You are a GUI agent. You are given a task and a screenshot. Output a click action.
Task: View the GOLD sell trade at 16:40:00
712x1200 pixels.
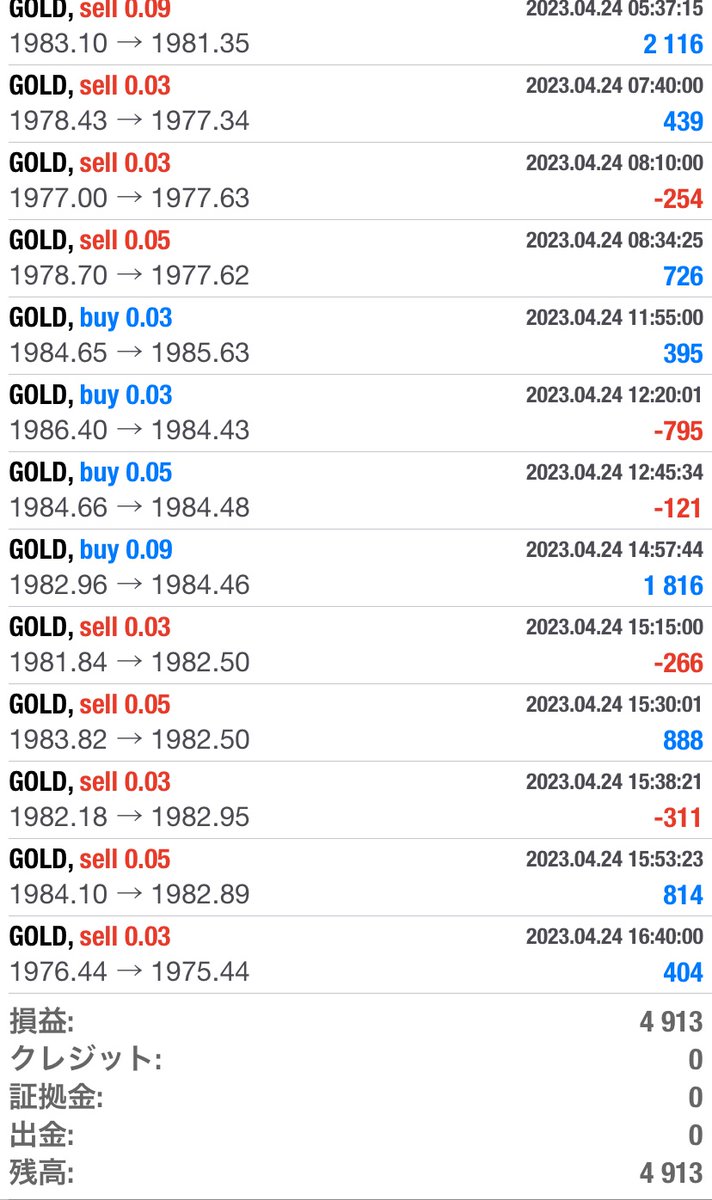[x=356, y=955]
